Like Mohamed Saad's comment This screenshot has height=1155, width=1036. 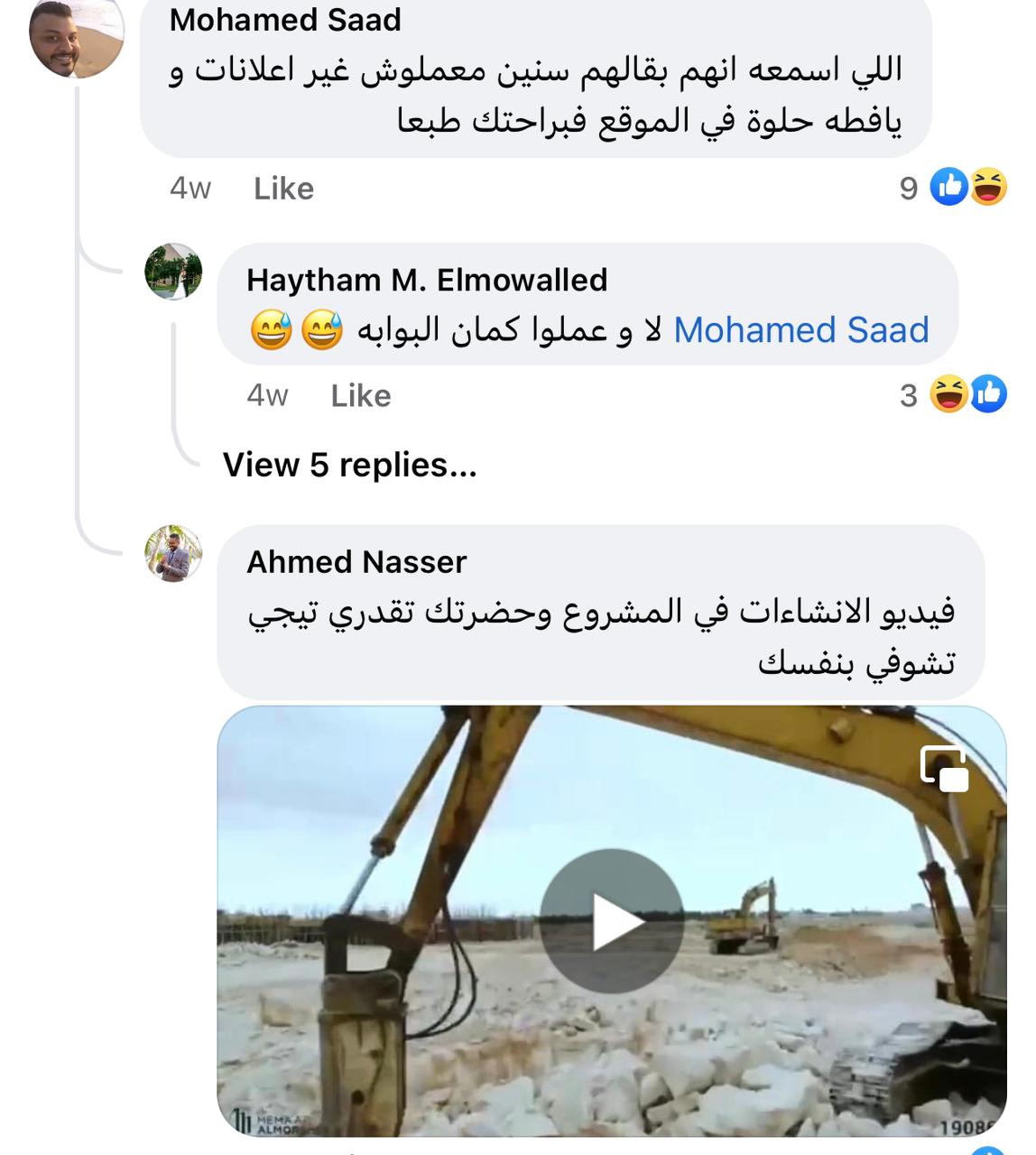283,189
